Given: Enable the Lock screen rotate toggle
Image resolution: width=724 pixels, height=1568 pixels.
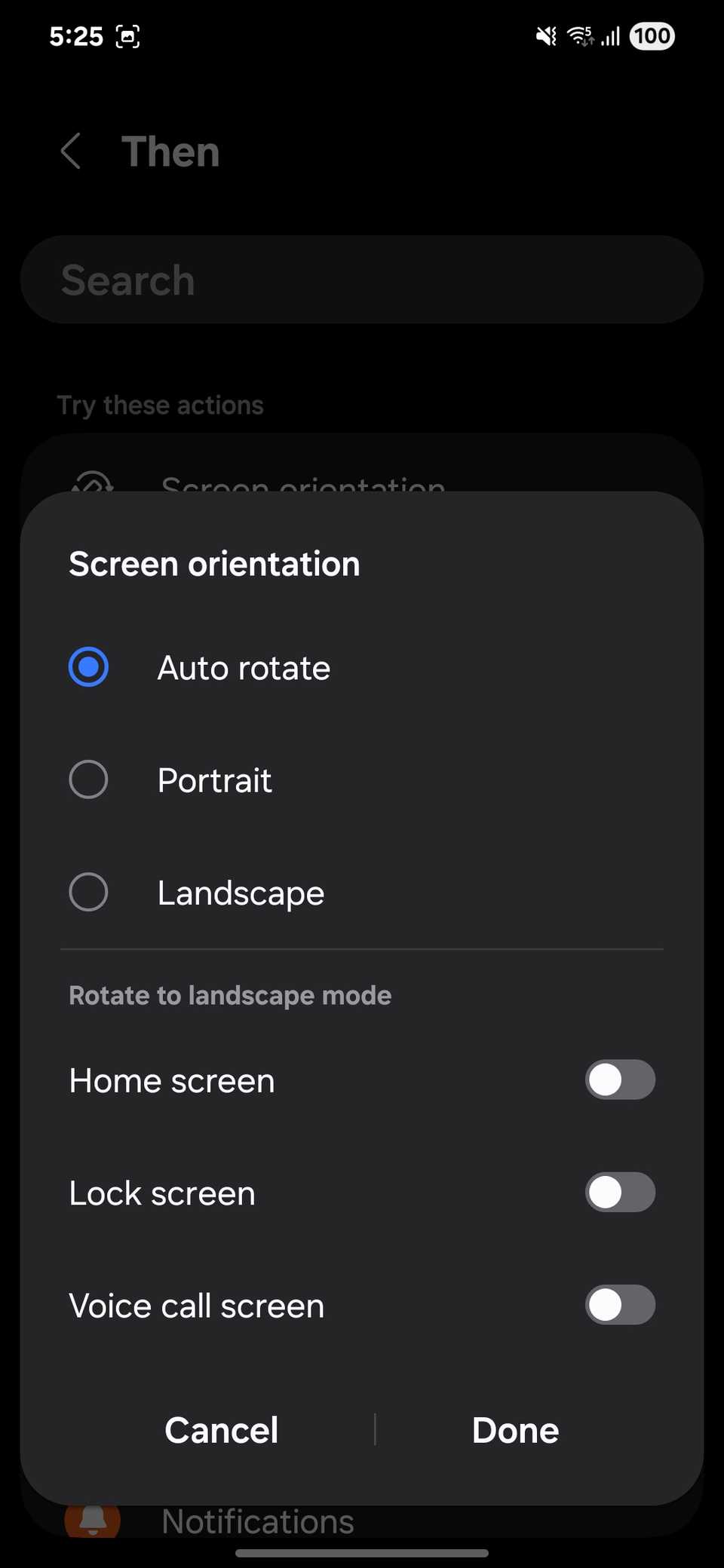Looking at the screenshot, I should 620,1193.
